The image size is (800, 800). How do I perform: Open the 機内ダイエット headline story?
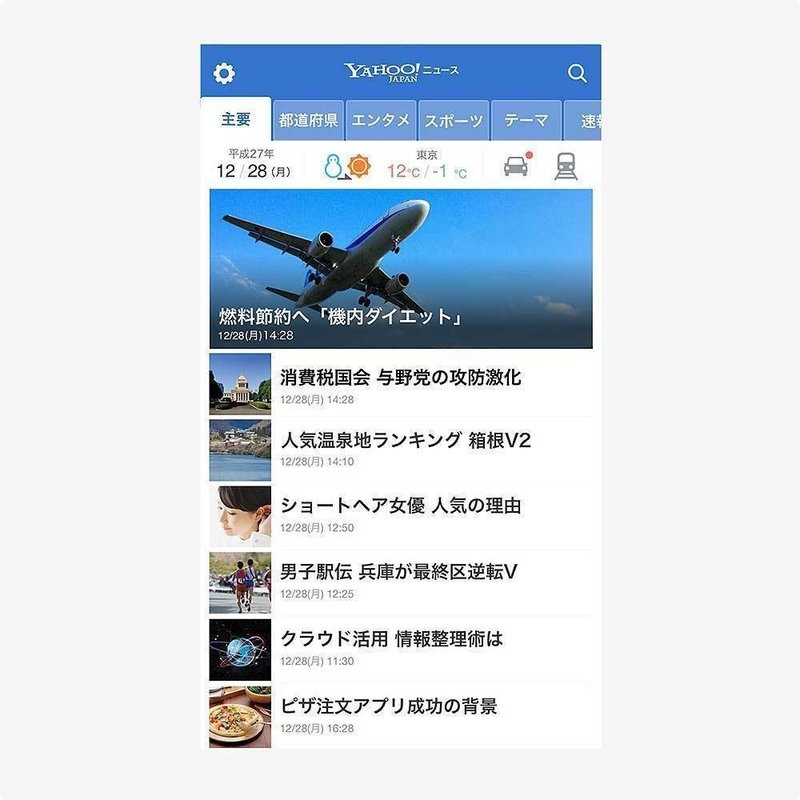pos(400,269)
